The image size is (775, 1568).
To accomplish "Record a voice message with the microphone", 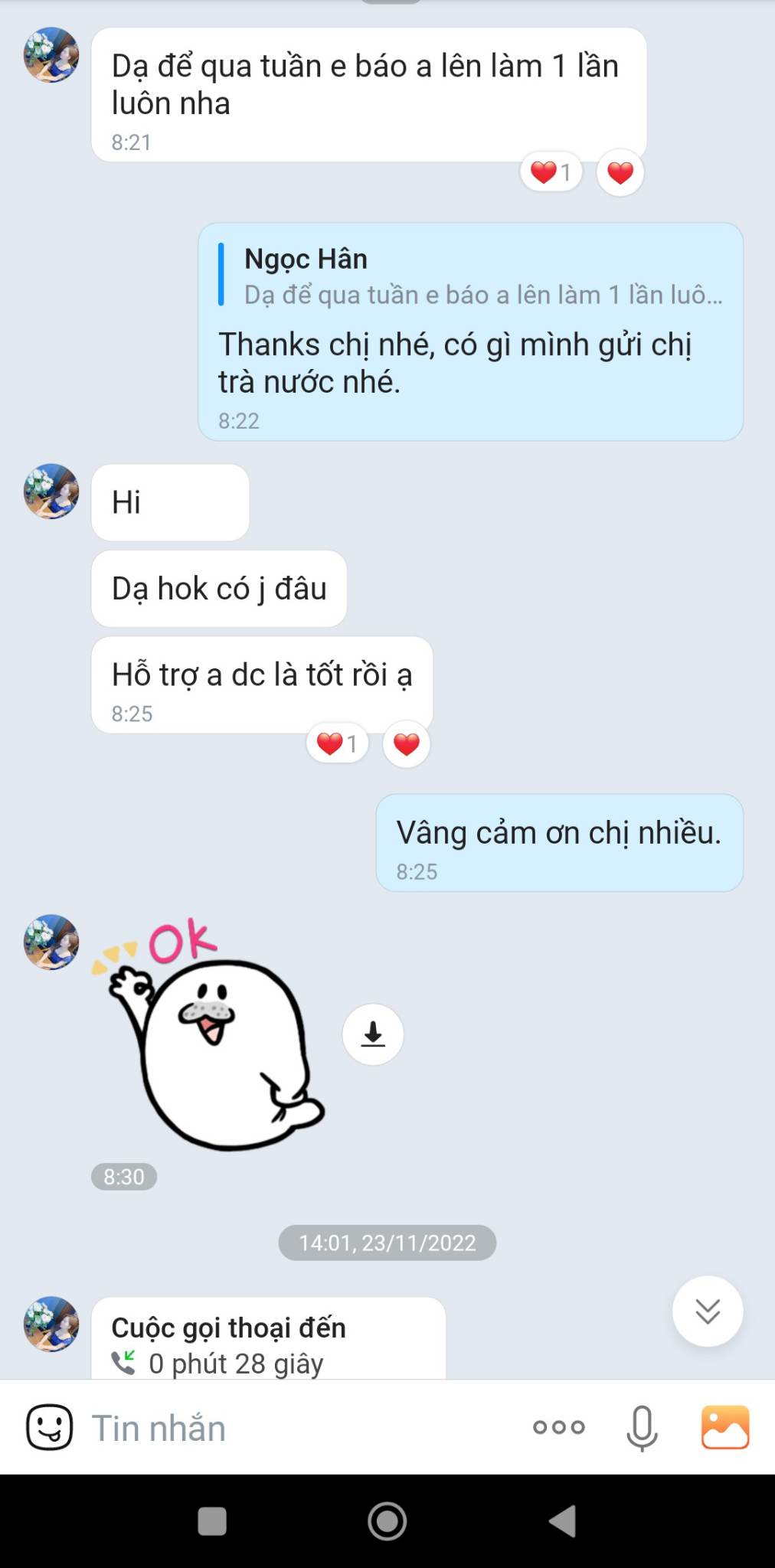I will coord(642,1428).
